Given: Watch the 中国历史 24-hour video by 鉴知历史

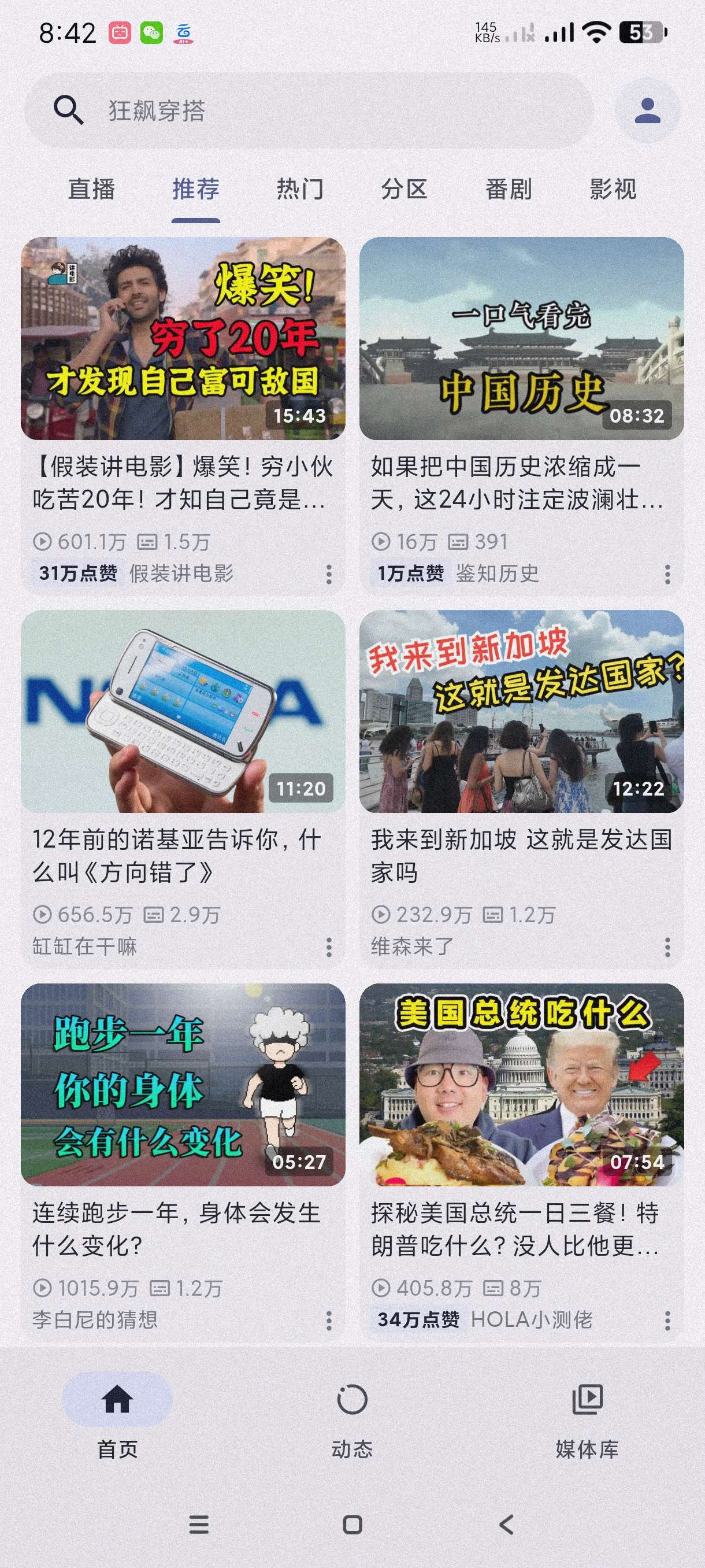Looking at the screenshot, I should coord(521,338).
